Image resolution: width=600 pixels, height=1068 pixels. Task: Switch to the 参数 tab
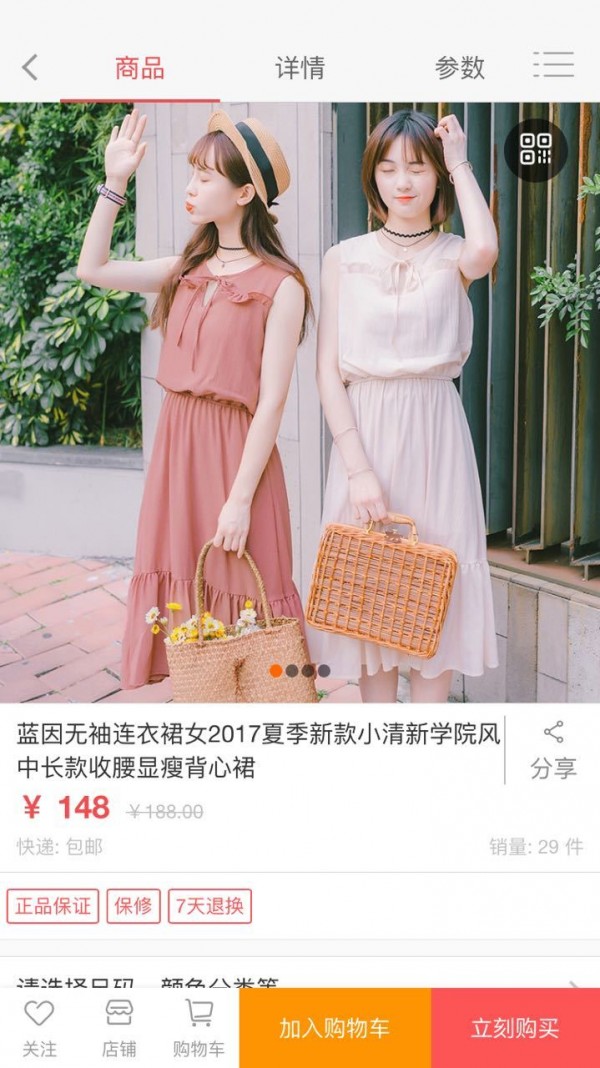click(459, 68)
